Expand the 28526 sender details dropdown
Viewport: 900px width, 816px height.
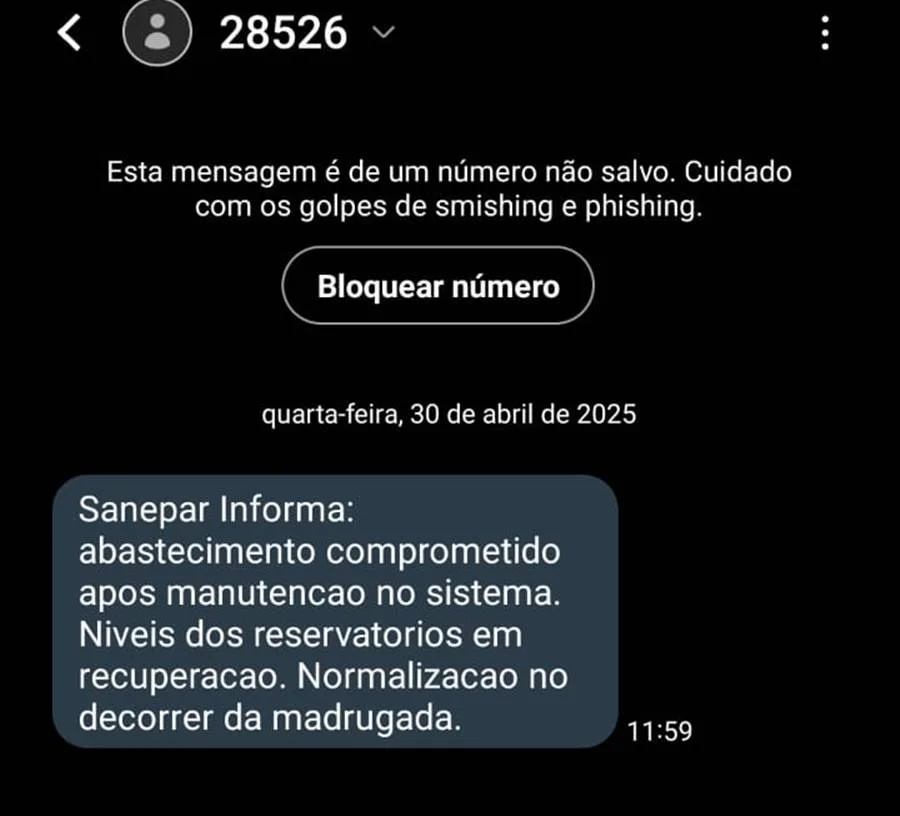tap(383, 33)
